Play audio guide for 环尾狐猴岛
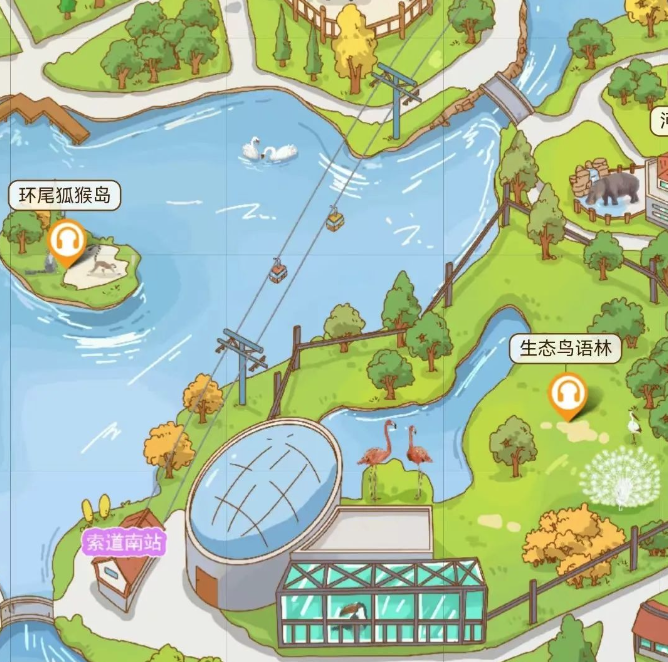The image size is (668, 662). 67,240
